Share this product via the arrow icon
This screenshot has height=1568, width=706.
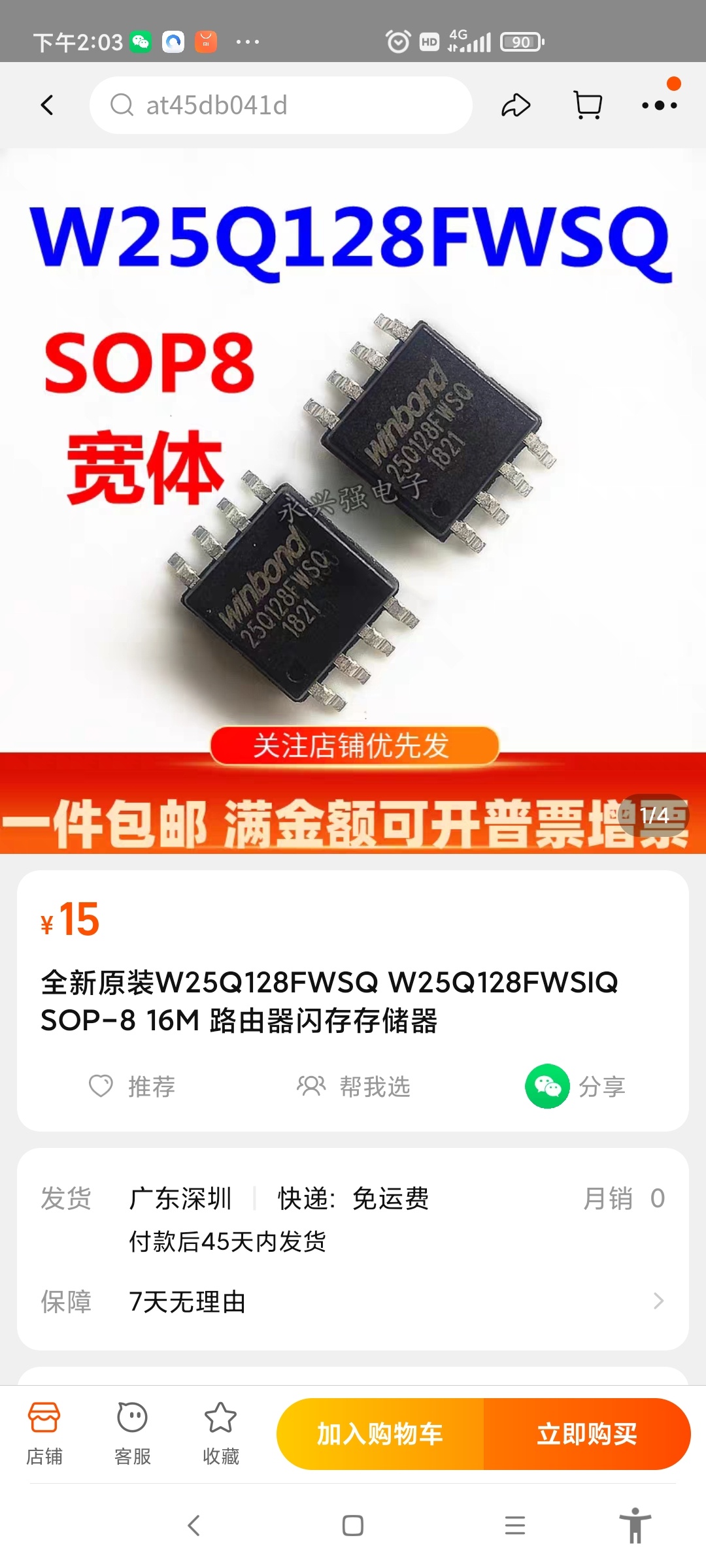[516, 105]
